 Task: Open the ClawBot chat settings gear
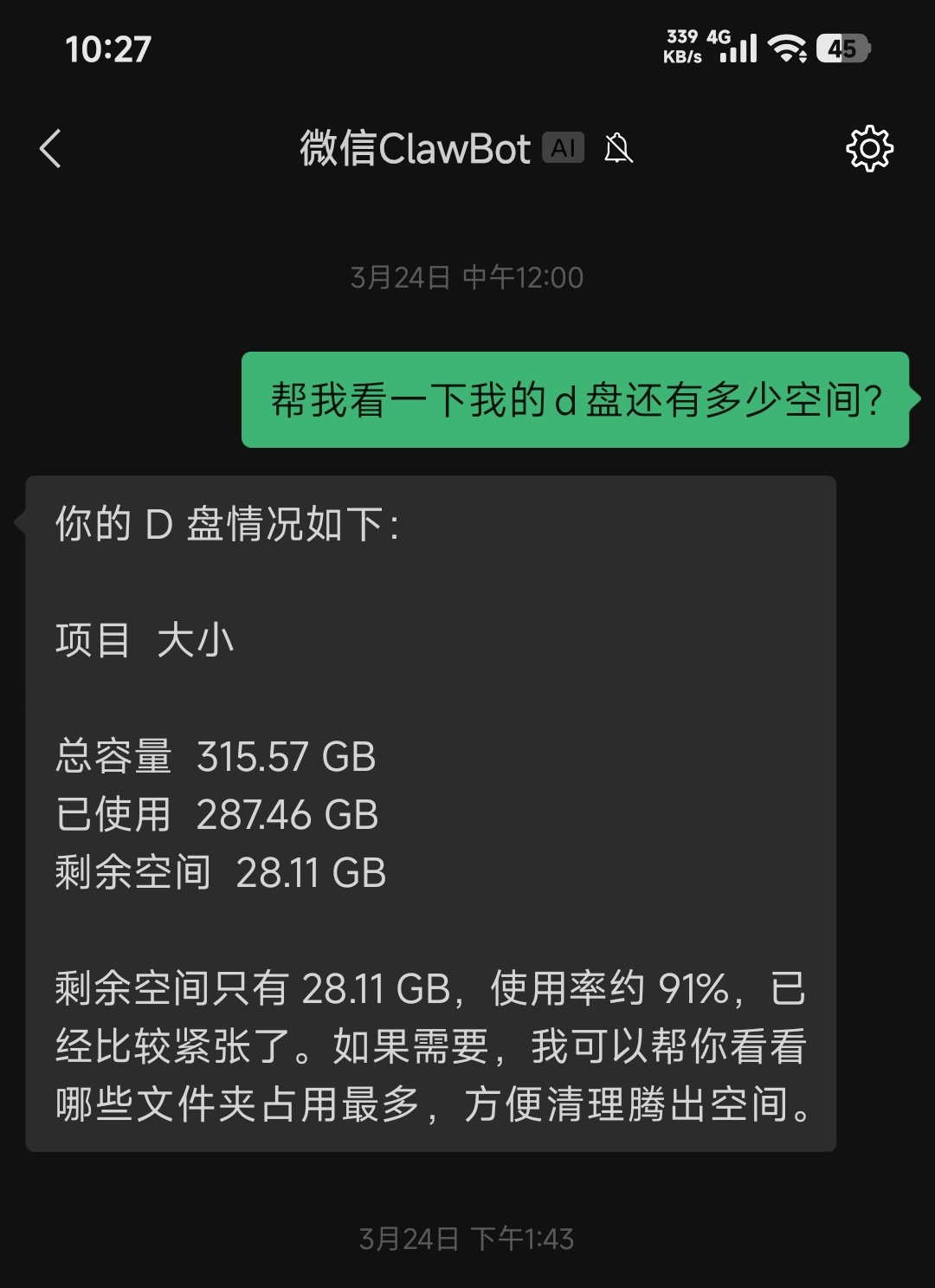click(x=869, y=149)
